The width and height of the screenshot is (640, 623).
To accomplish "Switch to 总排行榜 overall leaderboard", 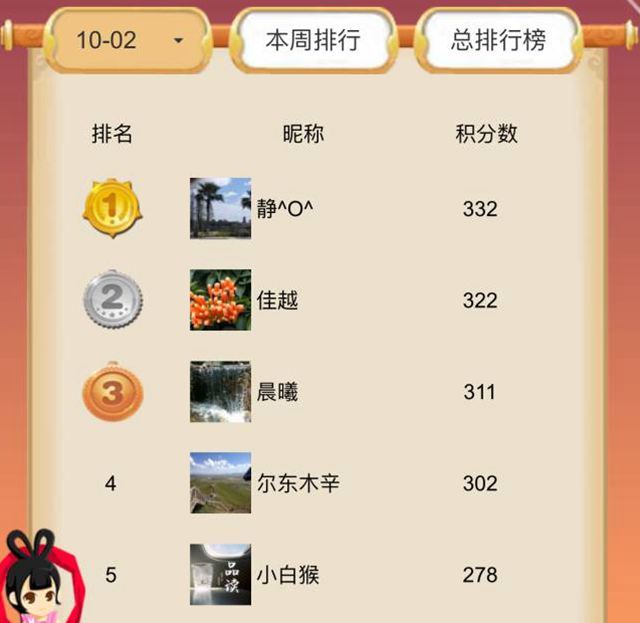I will coord(498,41).
